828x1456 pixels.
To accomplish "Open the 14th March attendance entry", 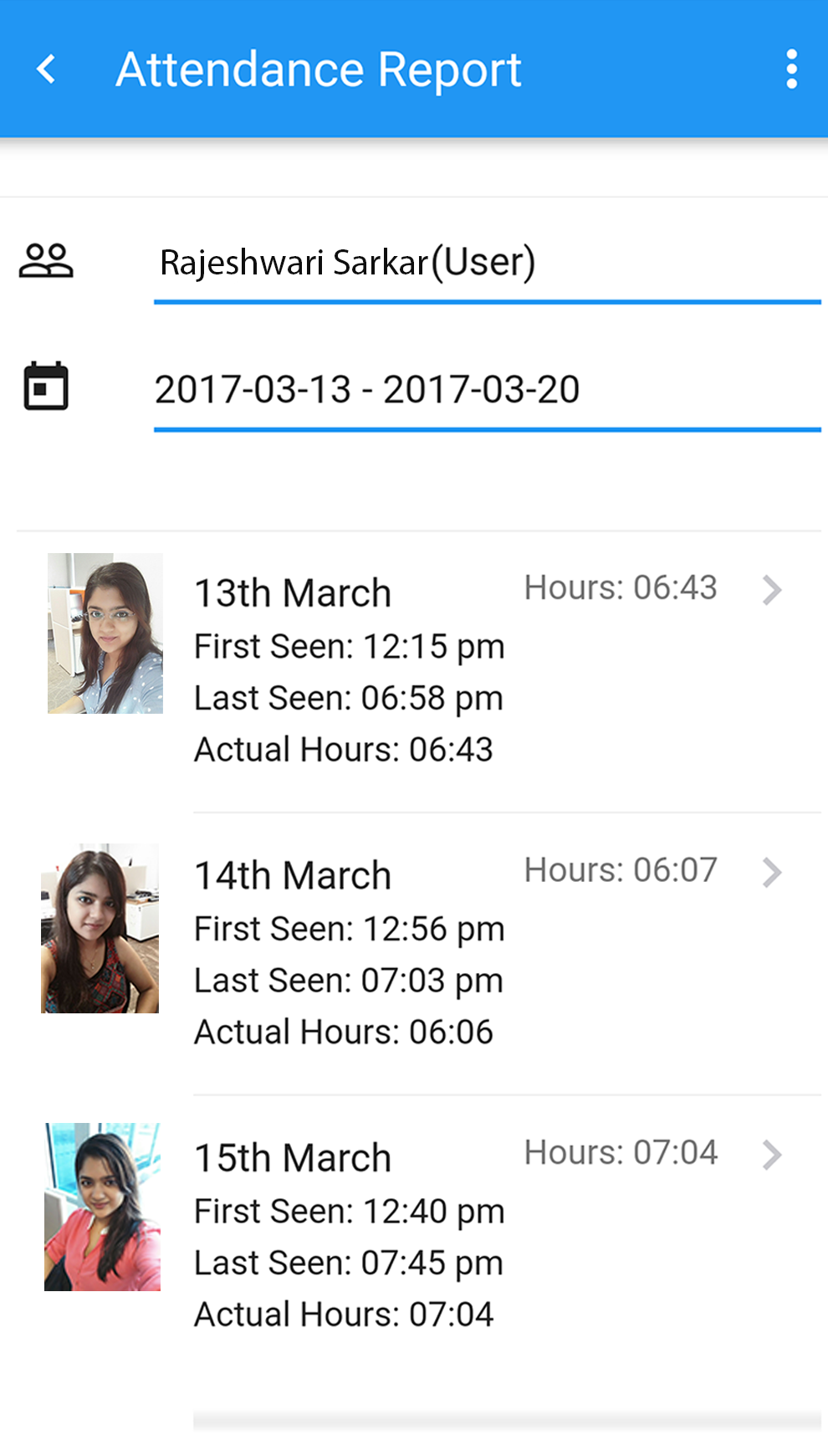I will (x=771, y=873).
